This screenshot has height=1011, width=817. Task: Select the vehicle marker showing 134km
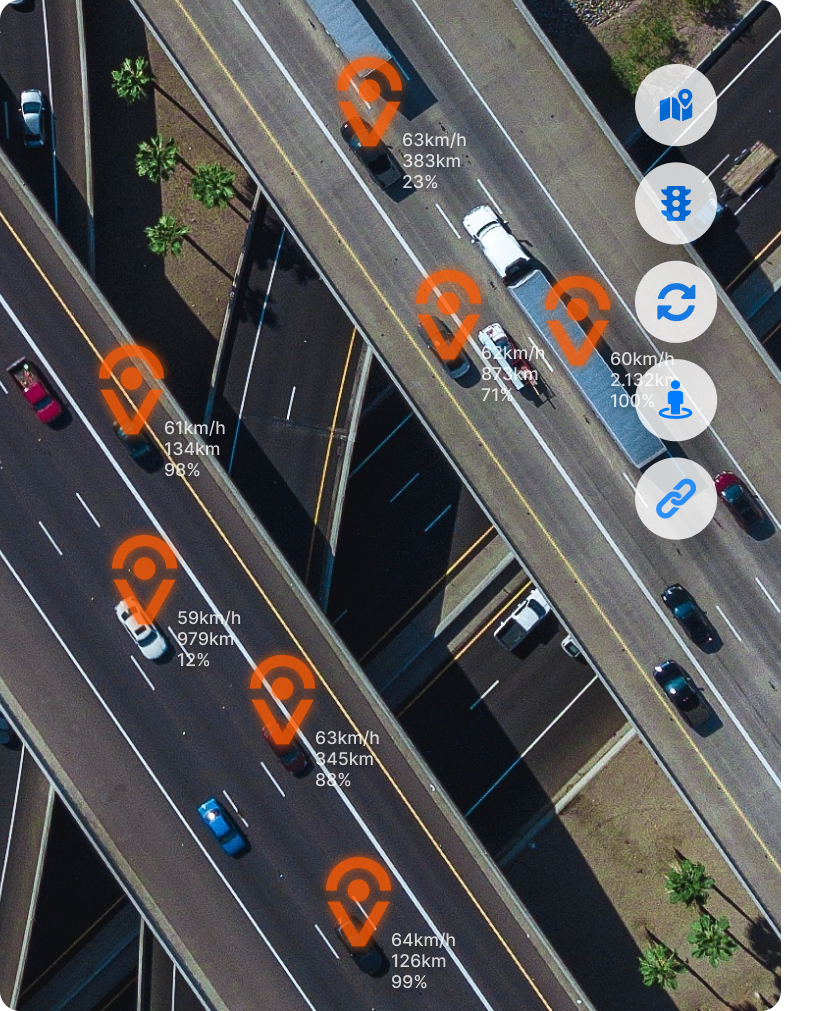[131, 389]
